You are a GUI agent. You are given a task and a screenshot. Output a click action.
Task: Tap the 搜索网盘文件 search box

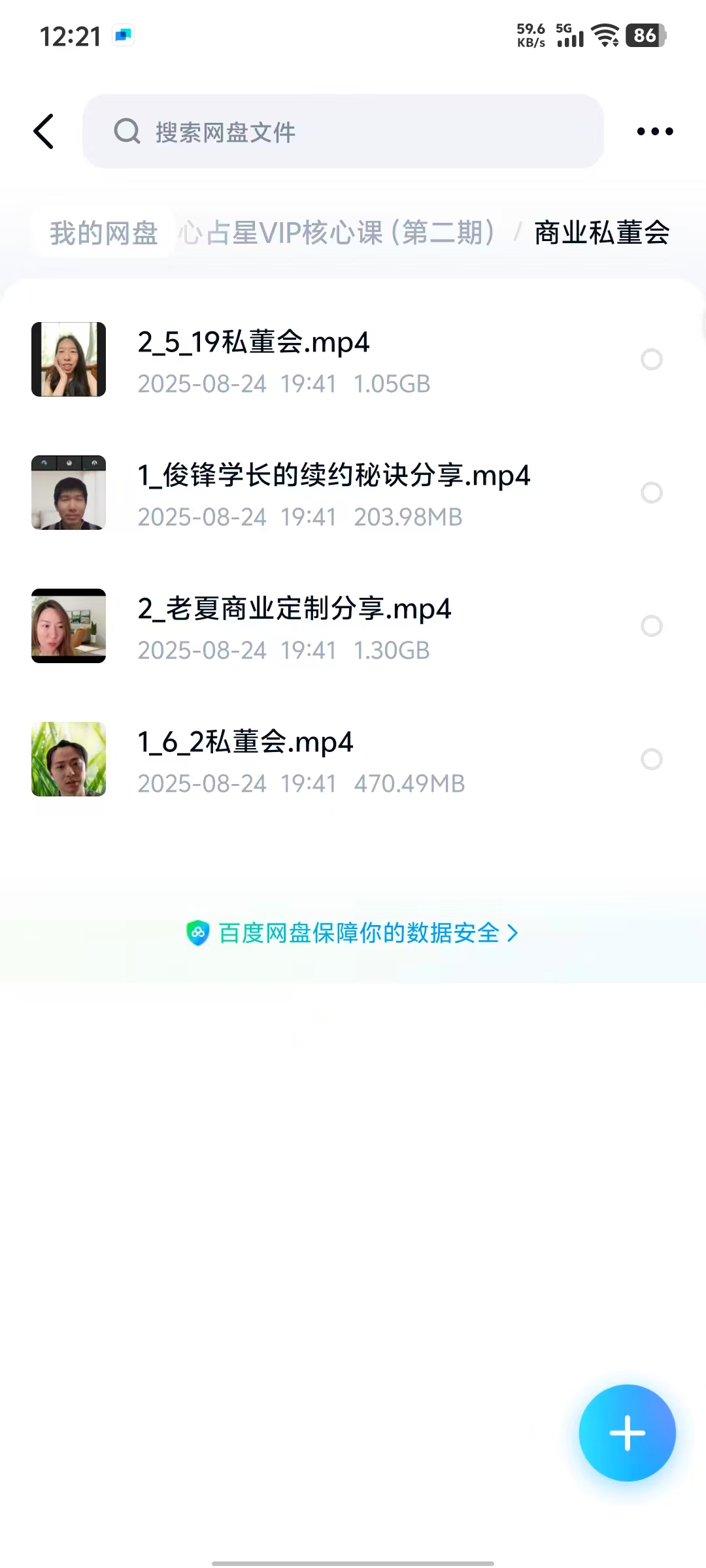[343, 131]
